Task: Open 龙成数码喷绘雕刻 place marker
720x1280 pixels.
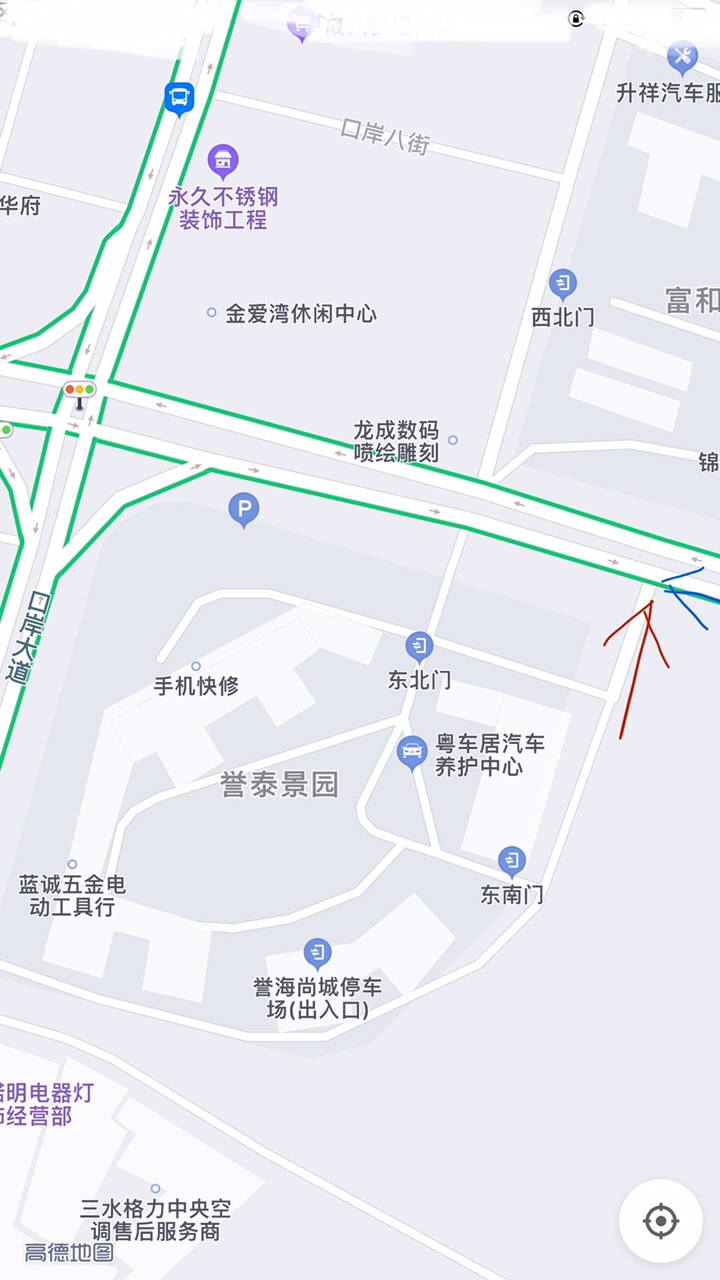Action: (453, 440)
